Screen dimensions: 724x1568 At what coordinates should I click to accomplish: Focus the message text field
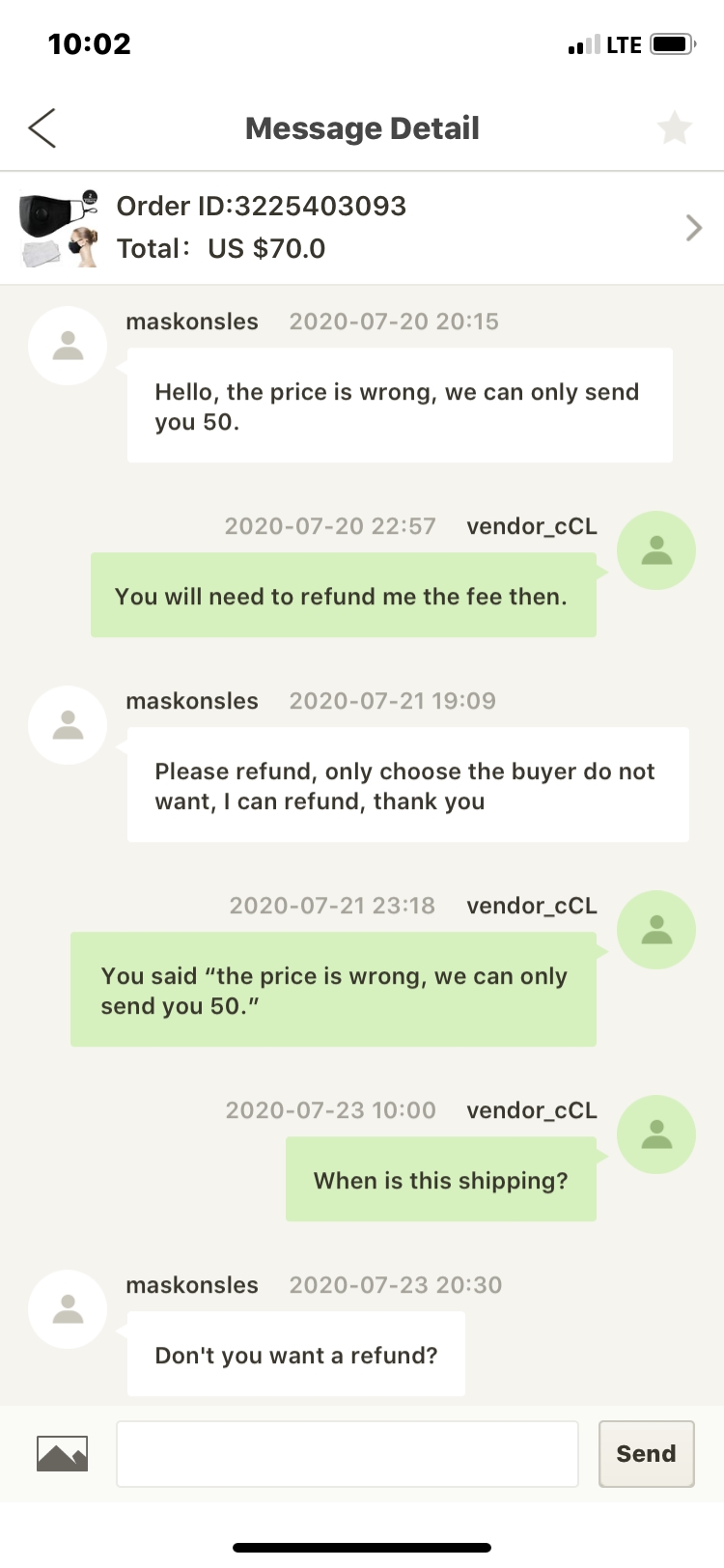point(348,1453)
